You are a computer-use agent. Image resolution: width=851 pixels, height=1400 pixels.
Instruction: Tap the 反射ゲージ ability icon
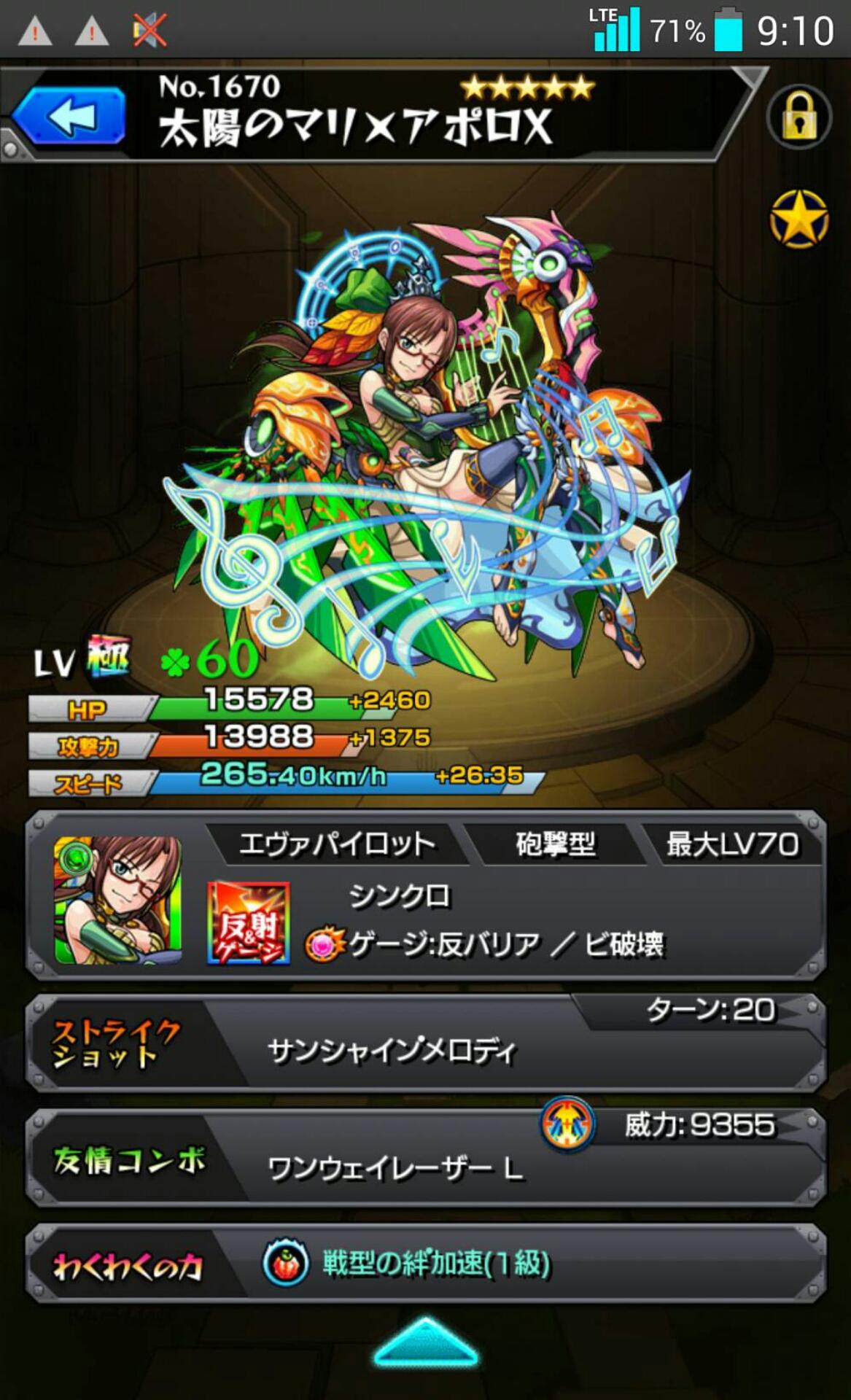pyautogui.click(x=249, y=922)
